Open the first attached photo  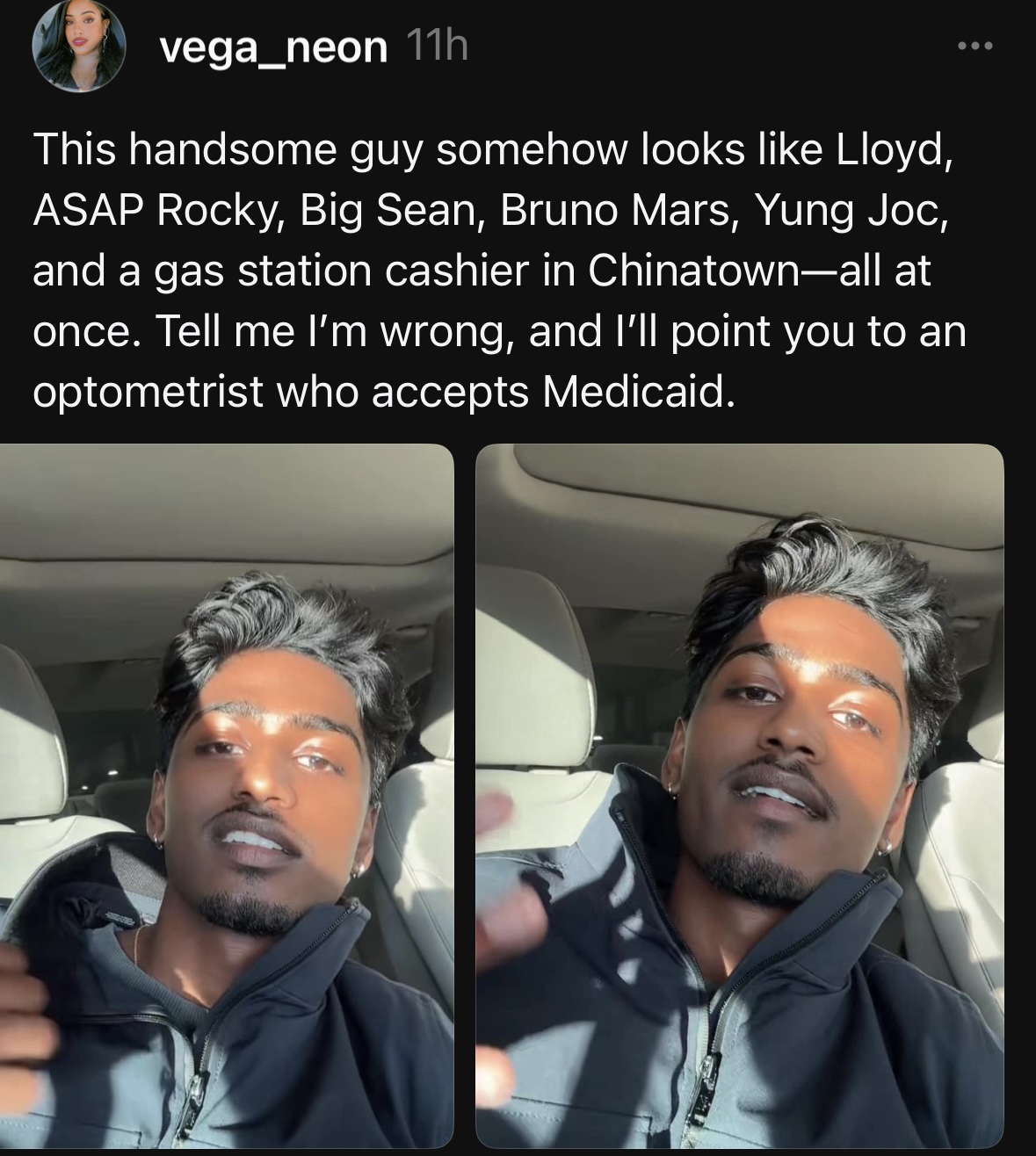click(227, 795)
